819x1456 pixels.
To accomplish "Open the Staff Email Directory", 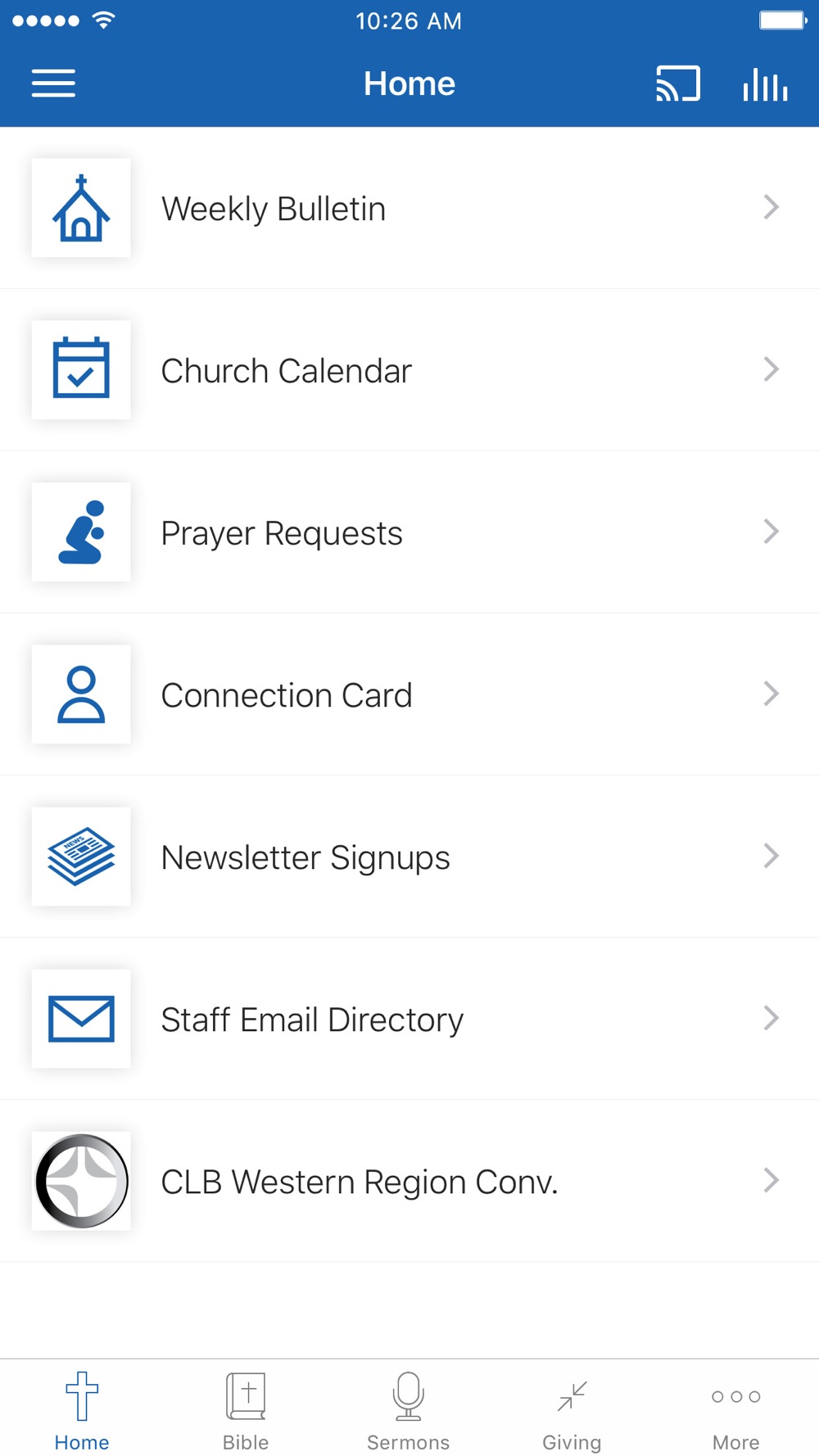I will pyautogui.click(x=409, y=1019).
